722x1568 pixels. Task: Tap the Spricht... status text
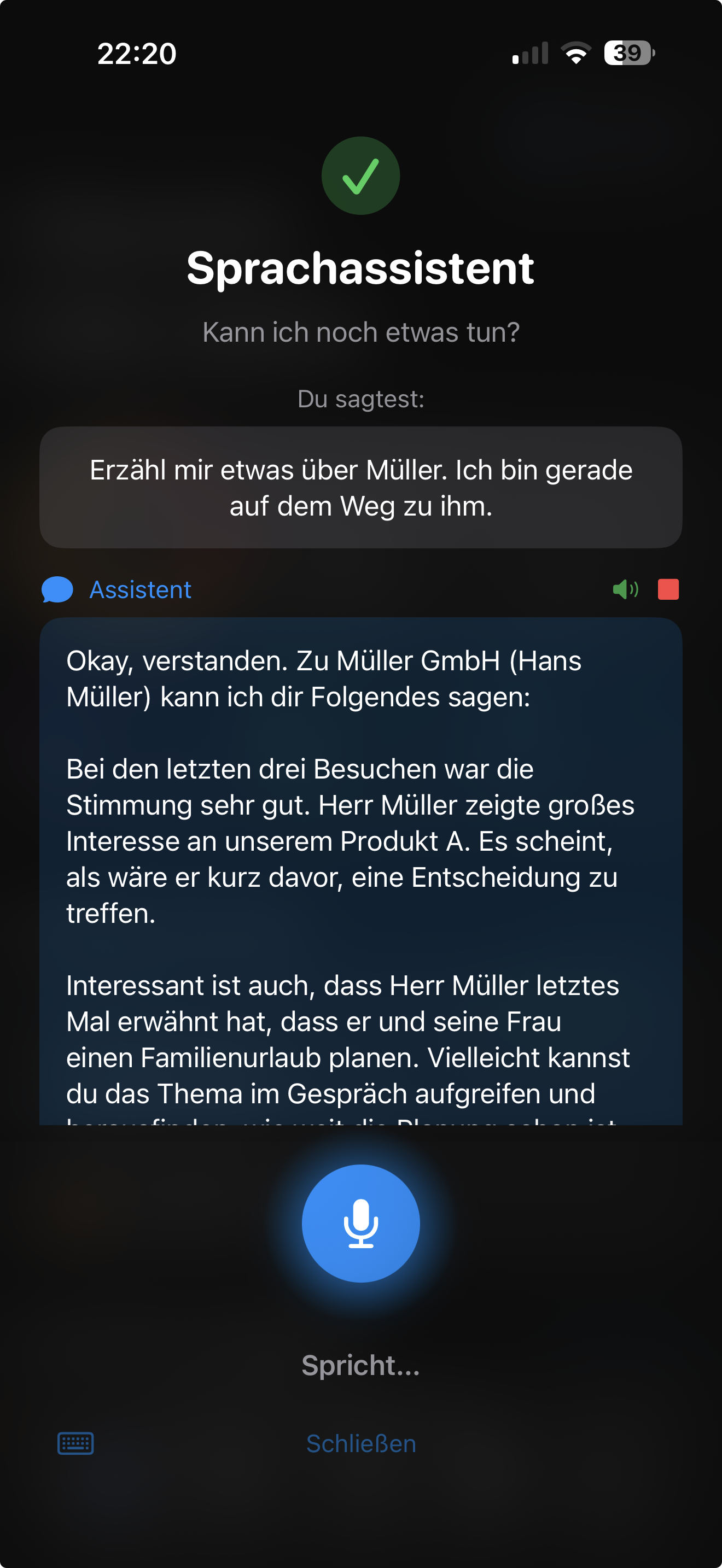[361, 1365]
